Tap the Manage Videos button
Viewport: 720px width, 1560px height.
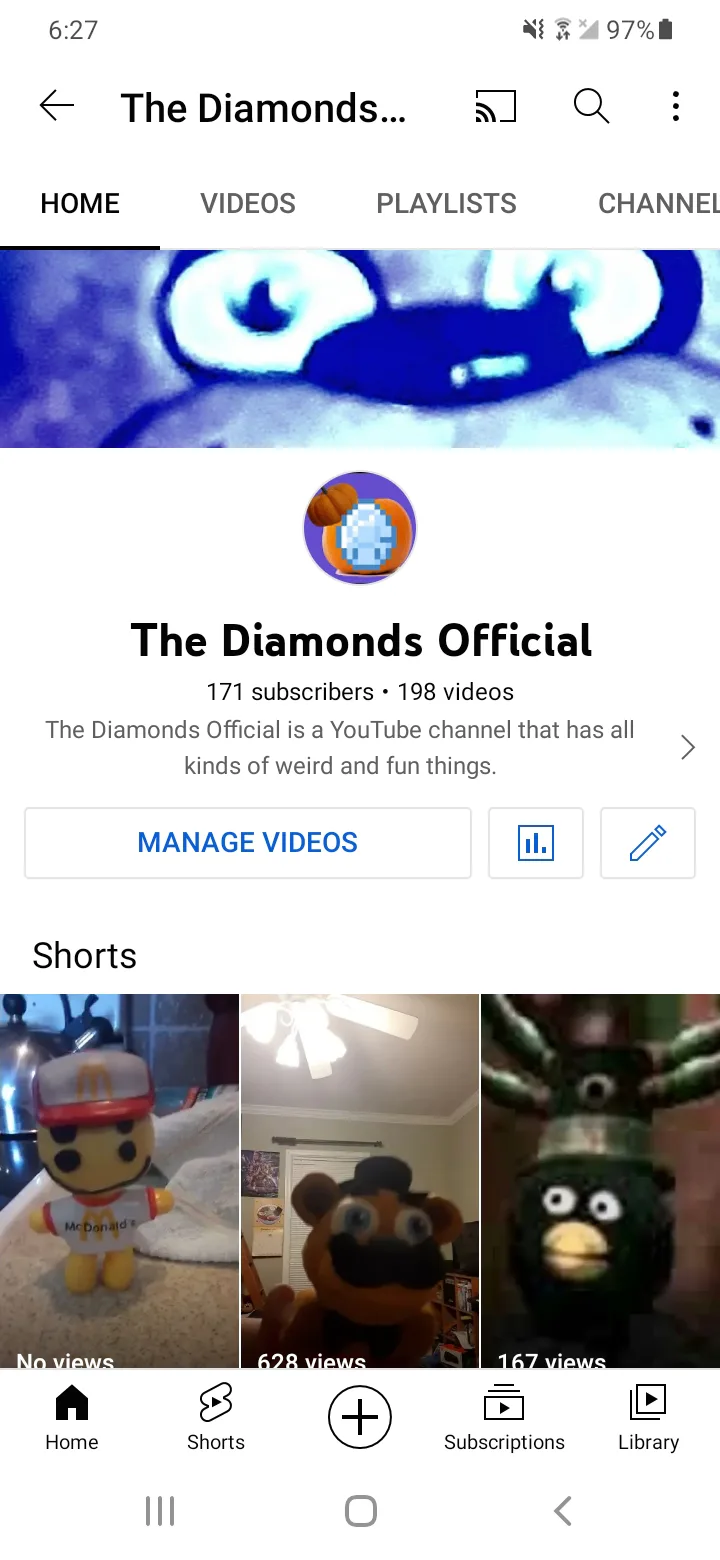248,843
